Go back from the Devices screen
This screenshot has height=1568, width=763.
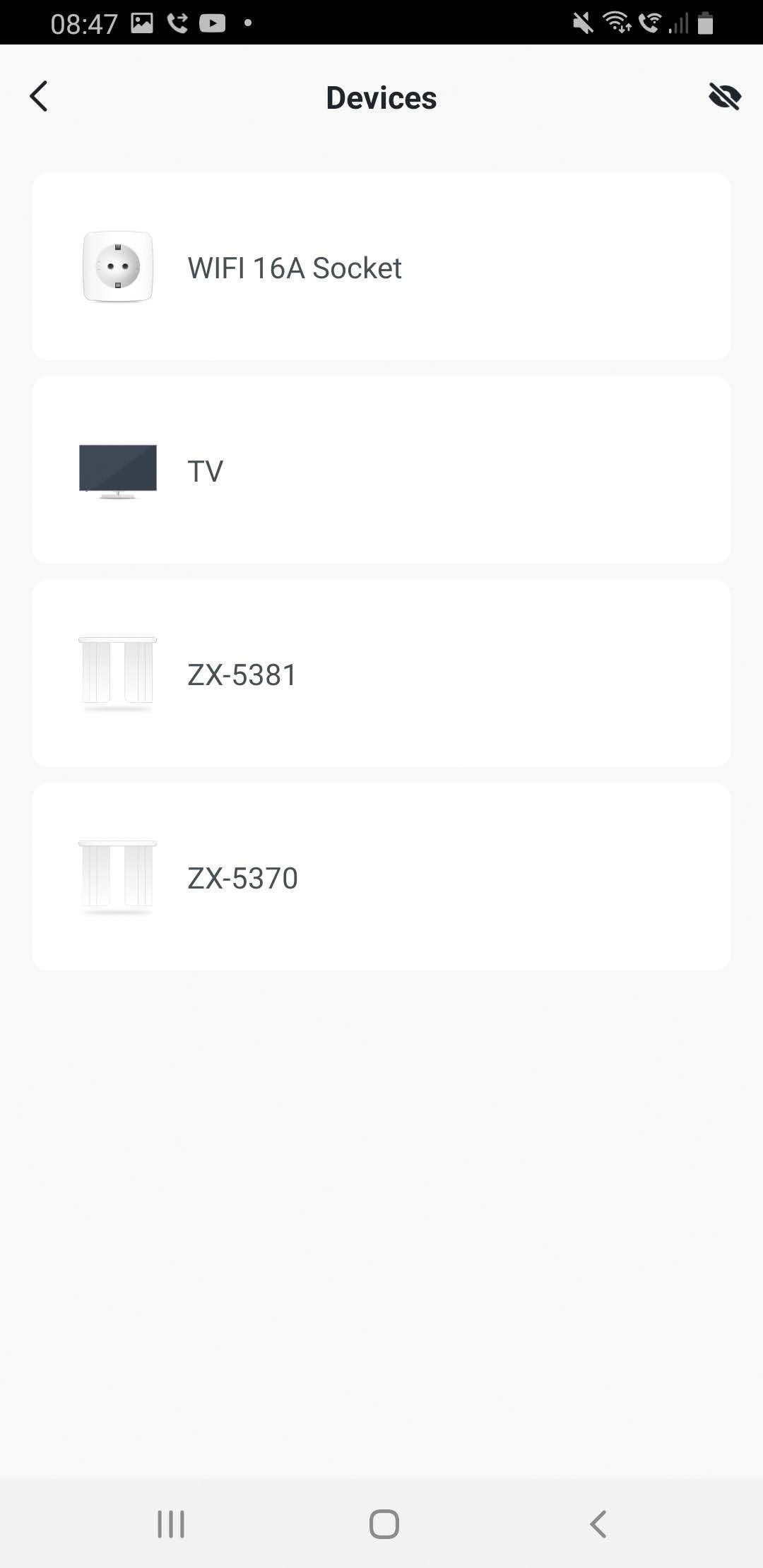click(x=39, y=97)
